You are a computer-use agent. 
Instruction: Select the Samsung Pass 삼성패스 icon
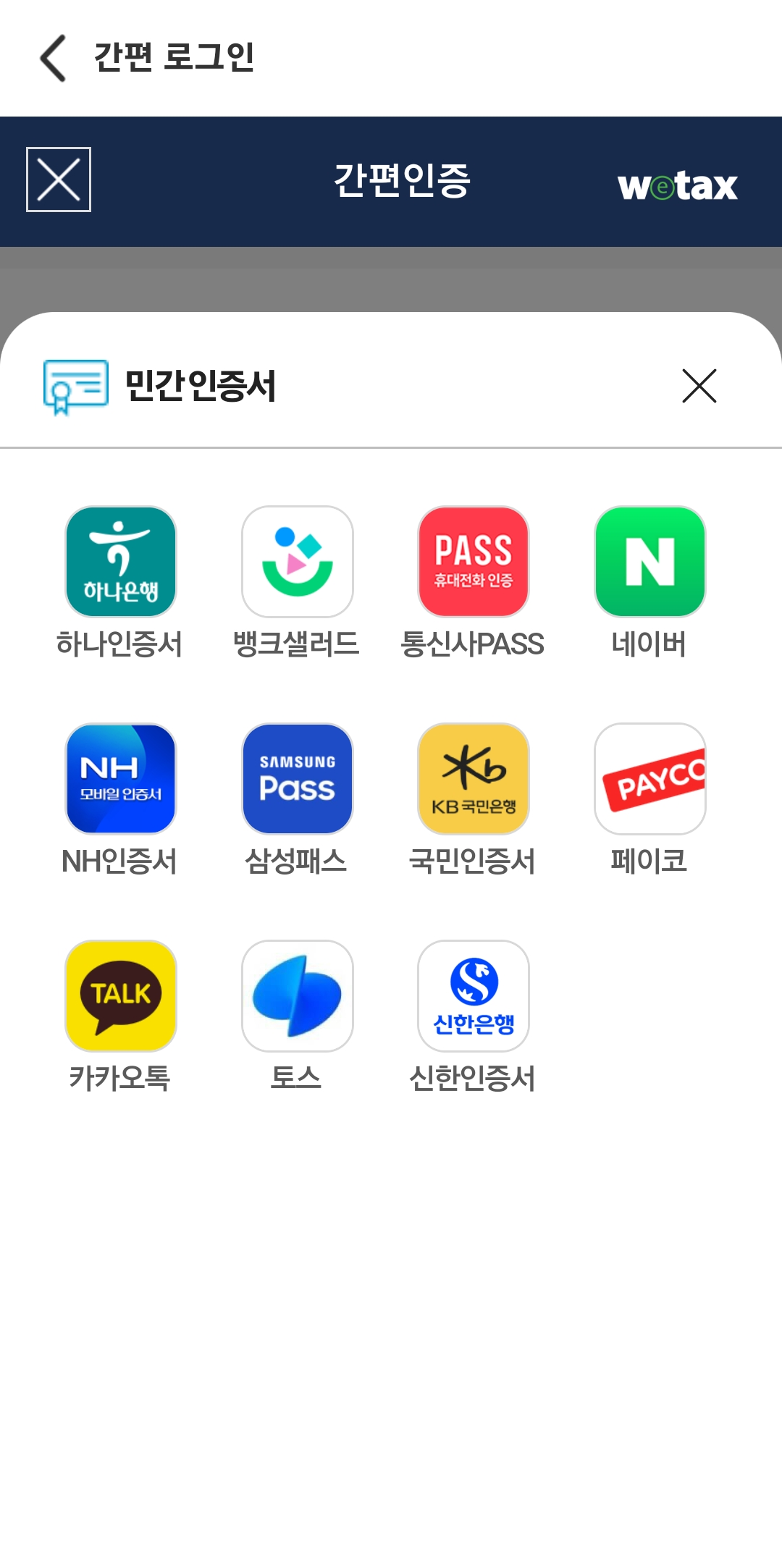[x=297, y=780]
